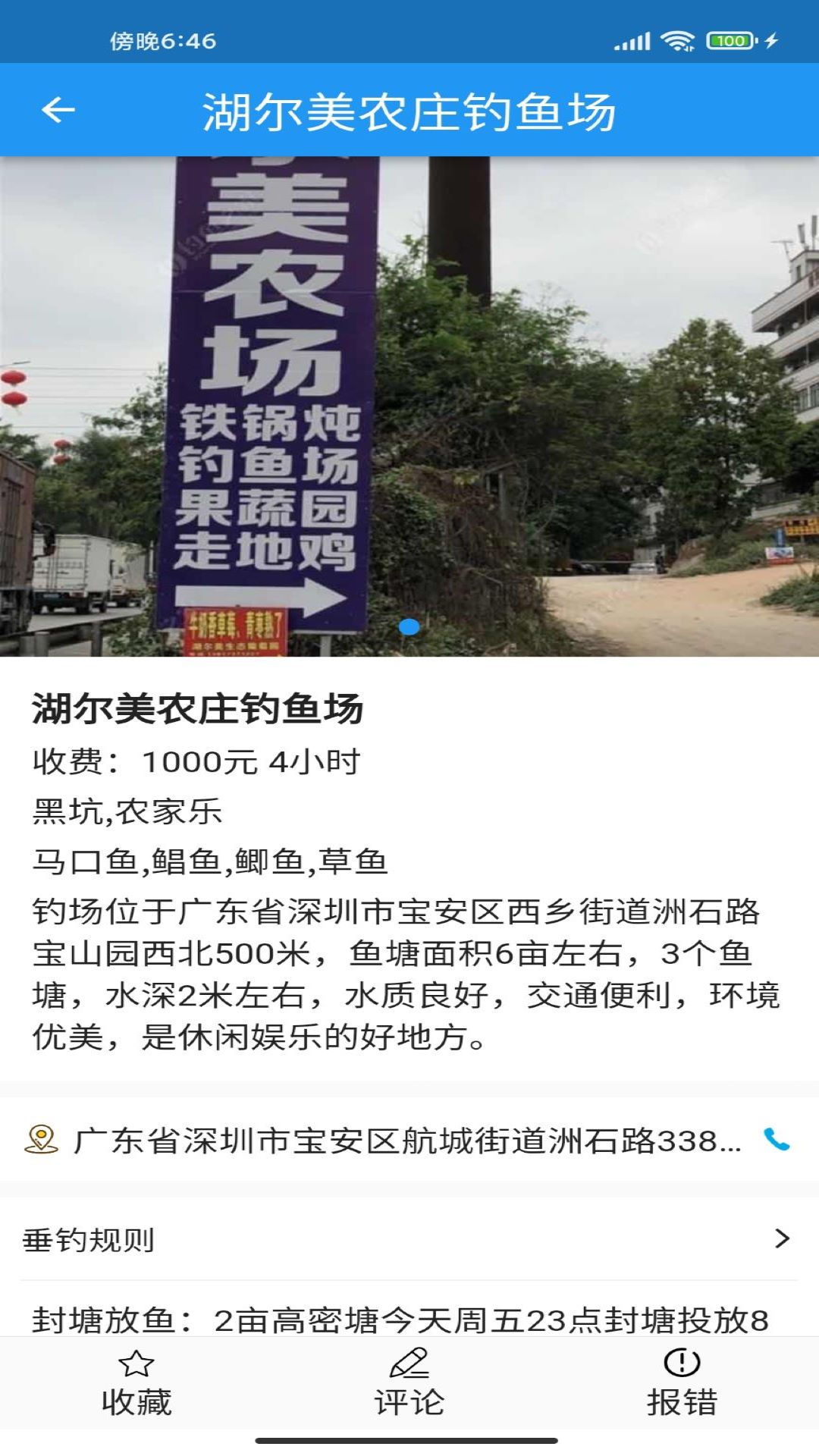
Task: Go back using the top arrow
Action: pyautogui.click(x=58, y=111)
